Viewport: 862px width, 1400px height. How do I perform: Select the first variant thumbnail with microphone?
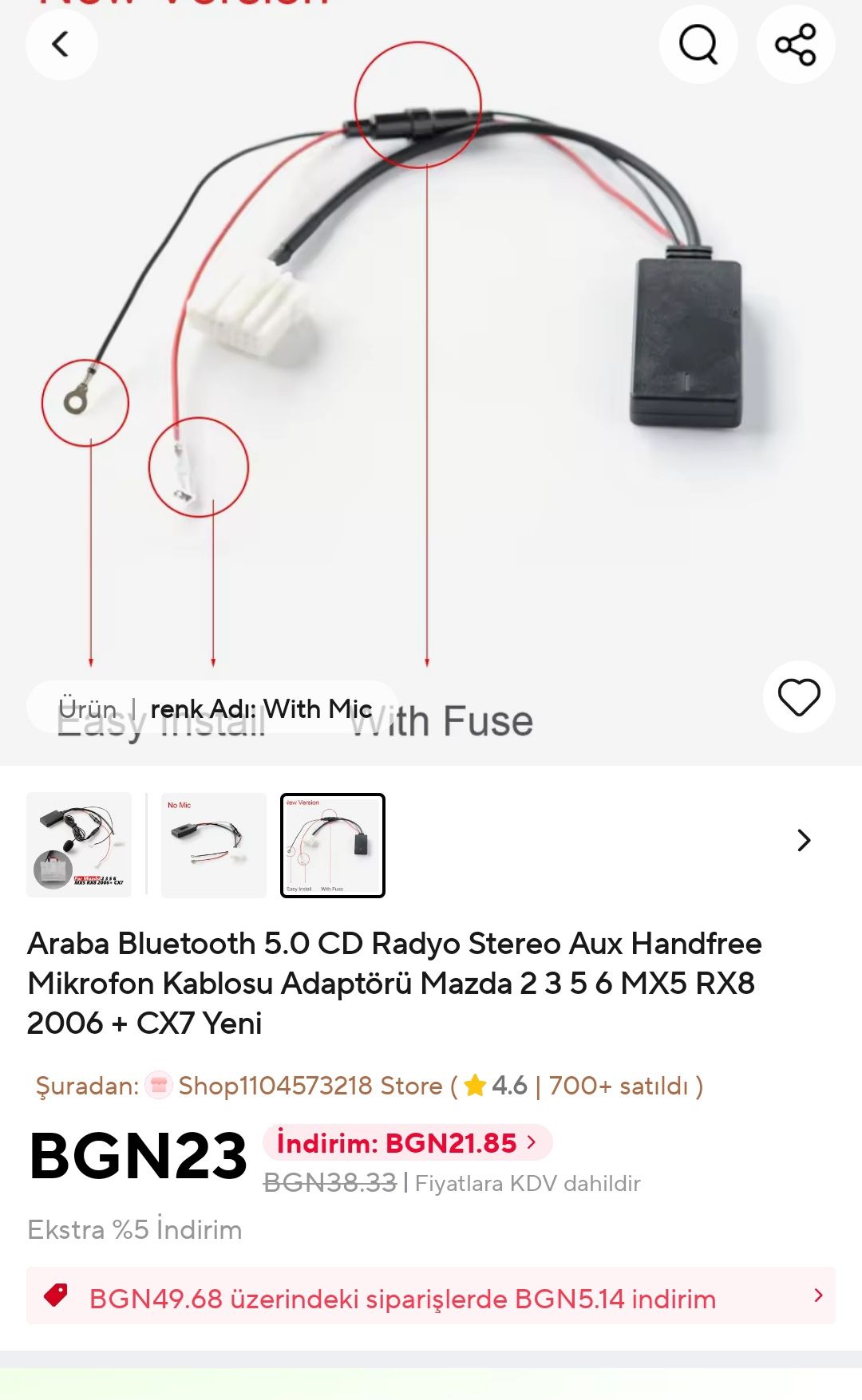pos(79,845)
